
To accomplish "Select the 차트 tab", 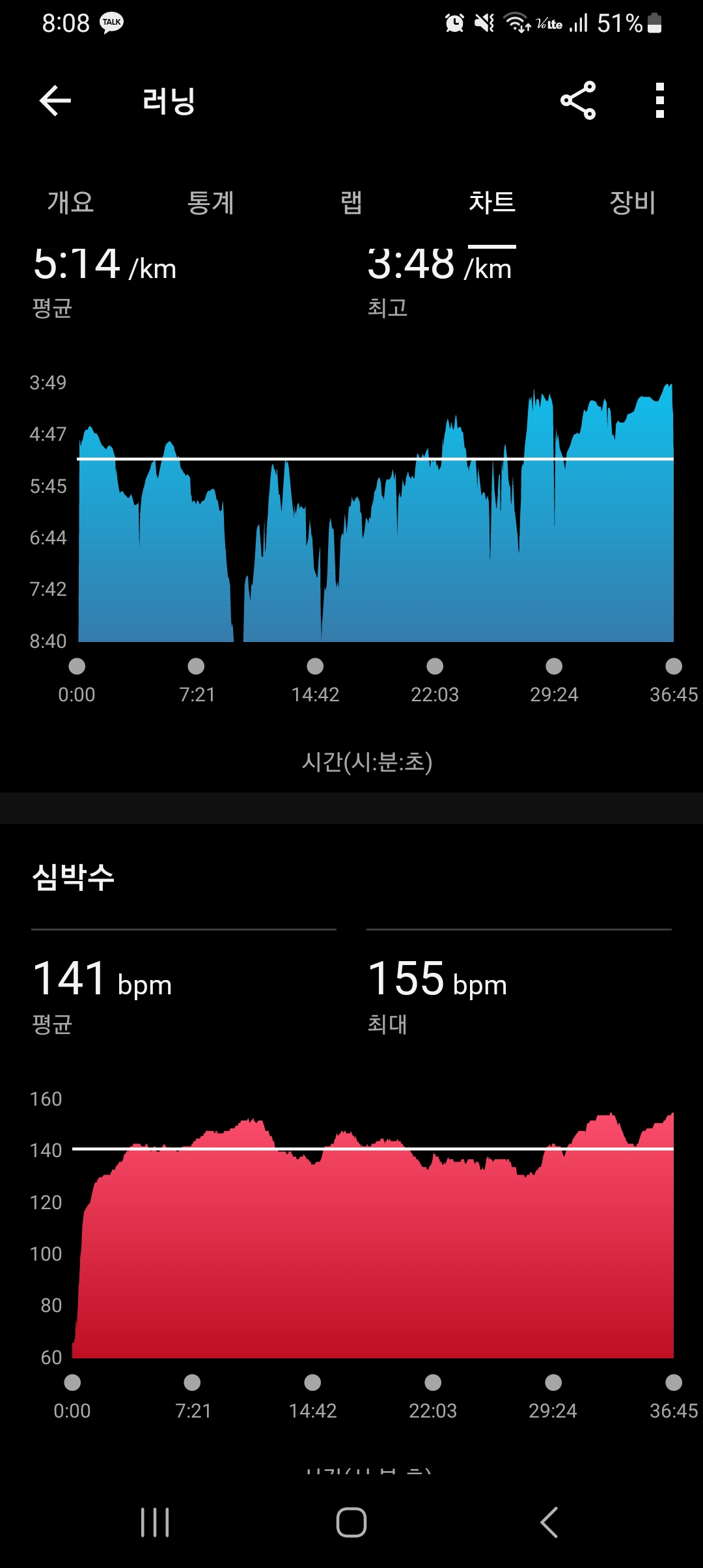I will tap(492, 202).
